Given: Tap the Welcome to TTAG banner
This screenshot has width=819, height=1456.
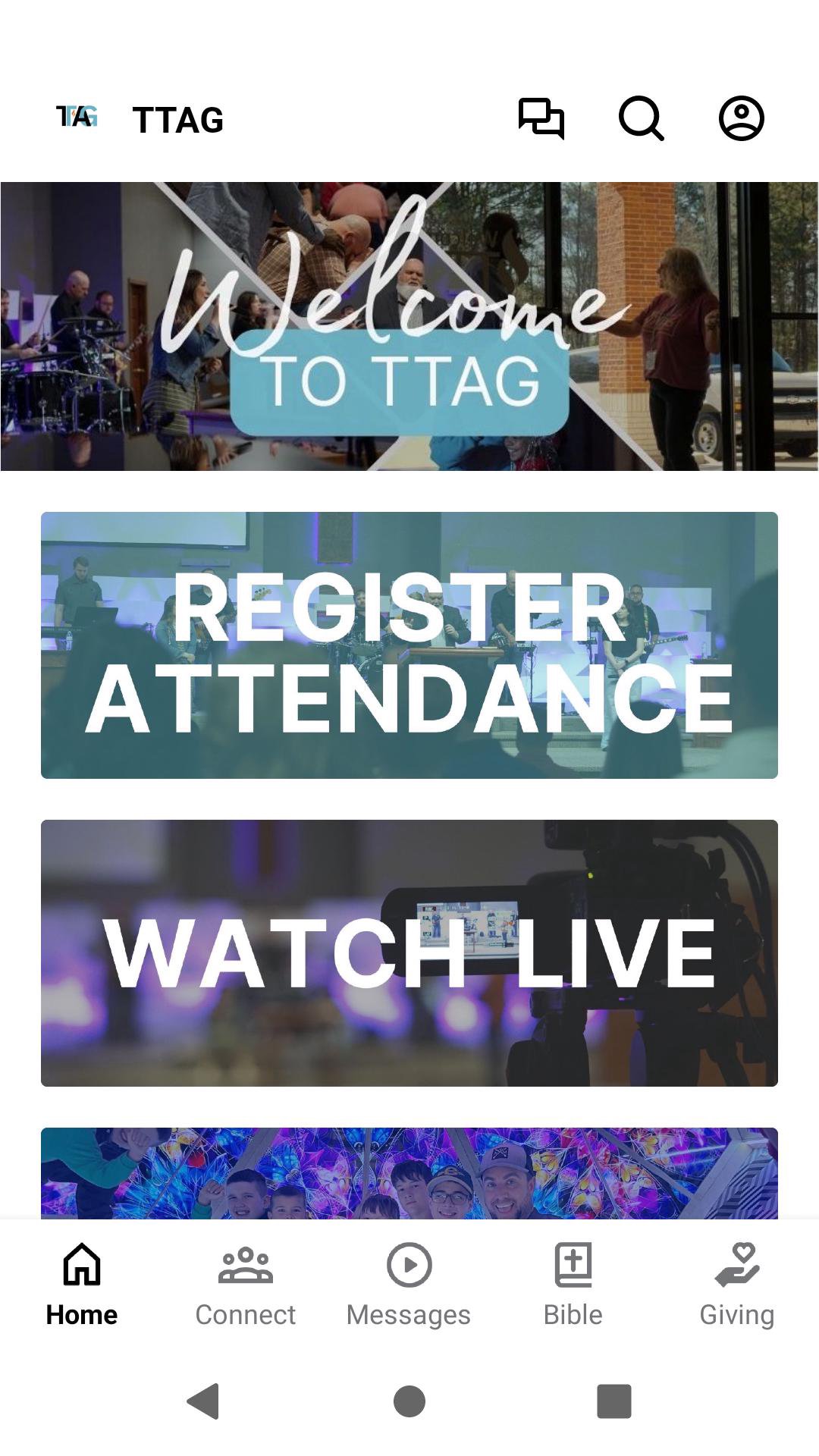Looking at the screenshot, I should click(x=409, y=326).
